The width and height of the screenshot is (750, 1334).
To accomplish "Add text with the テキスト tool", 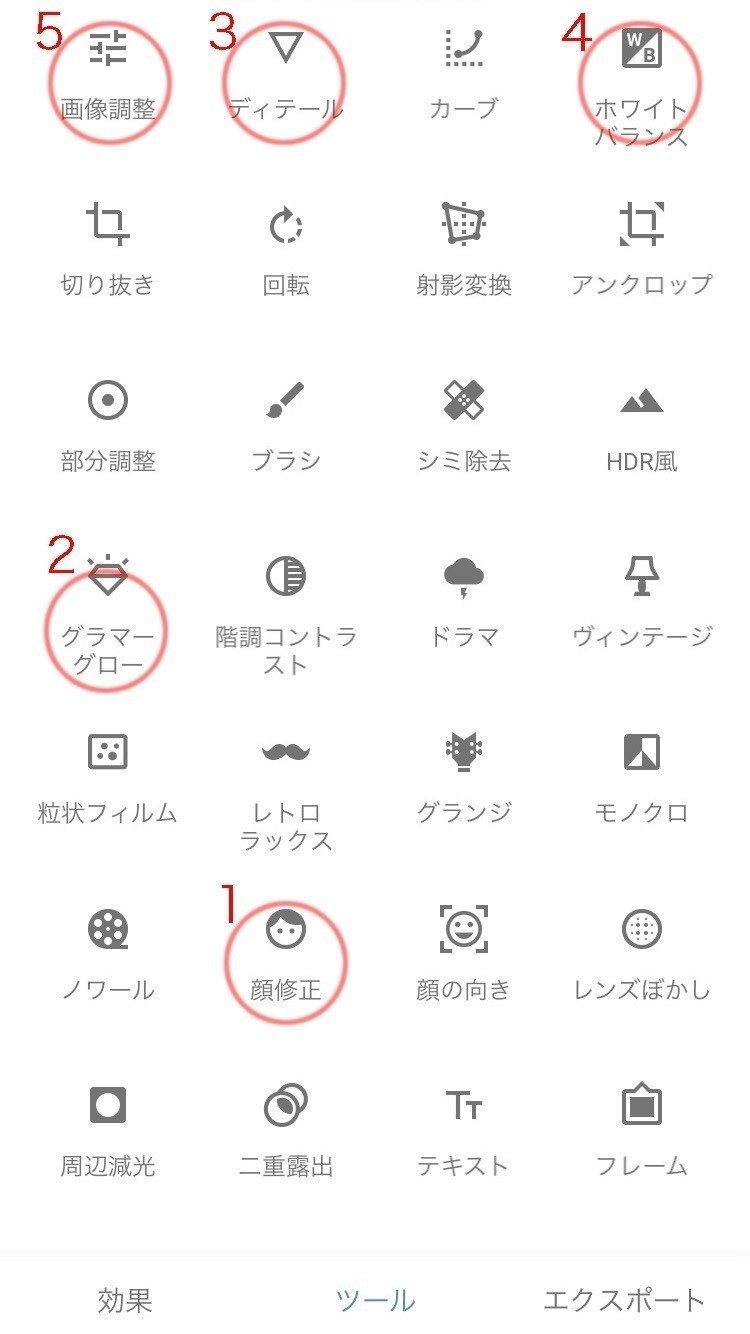I will (x=463, y=1129).
